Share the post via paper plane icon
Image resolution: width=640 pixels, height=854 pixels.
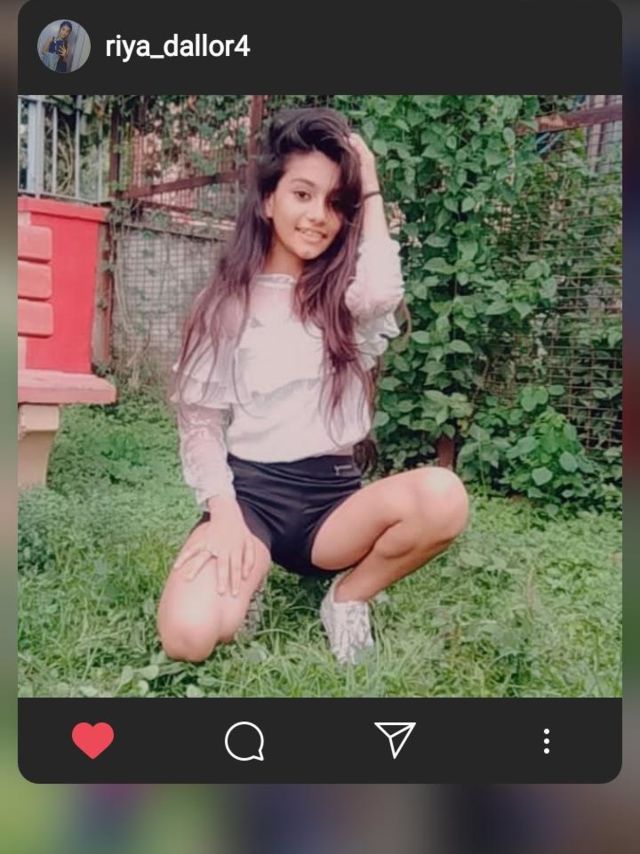click(395, 740)
